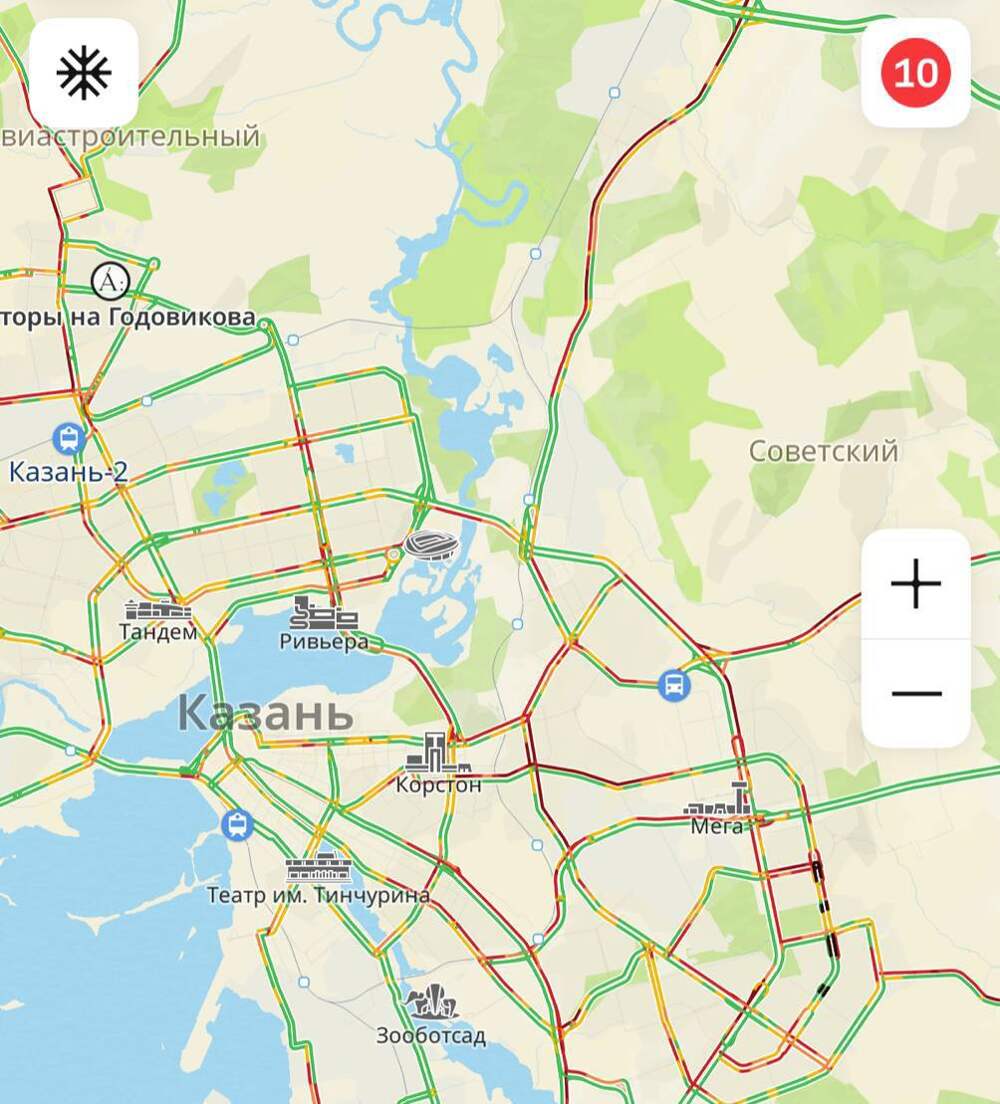Zoom out with the minus button
Image resolution: width=1000 pixels, height=1104 pixels.
(x=915, y=693)
